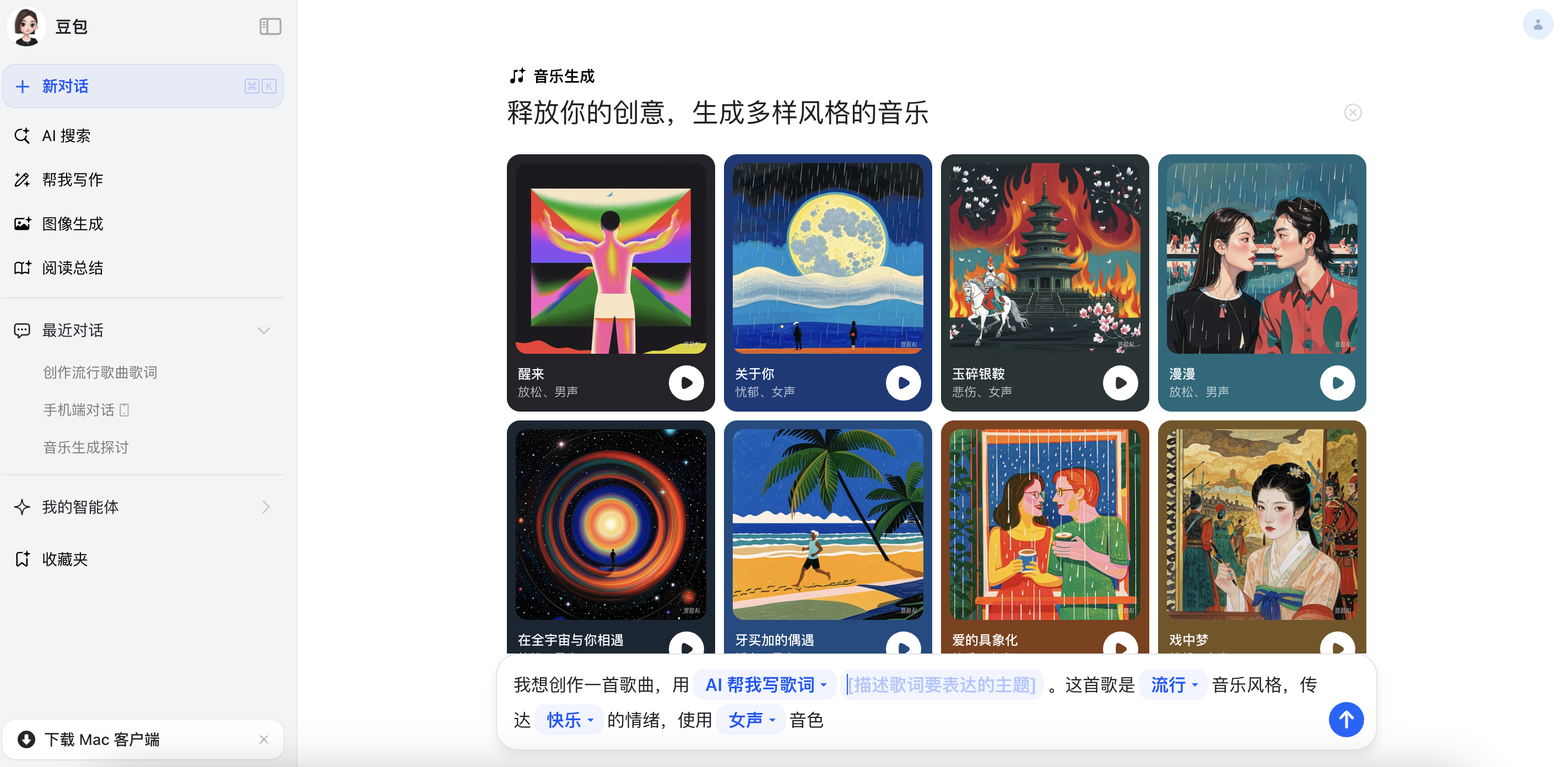Image resolution: width=1568 pixels, height=767 pixels.
Task: Open 收藏夹
Action: (64, 559)
